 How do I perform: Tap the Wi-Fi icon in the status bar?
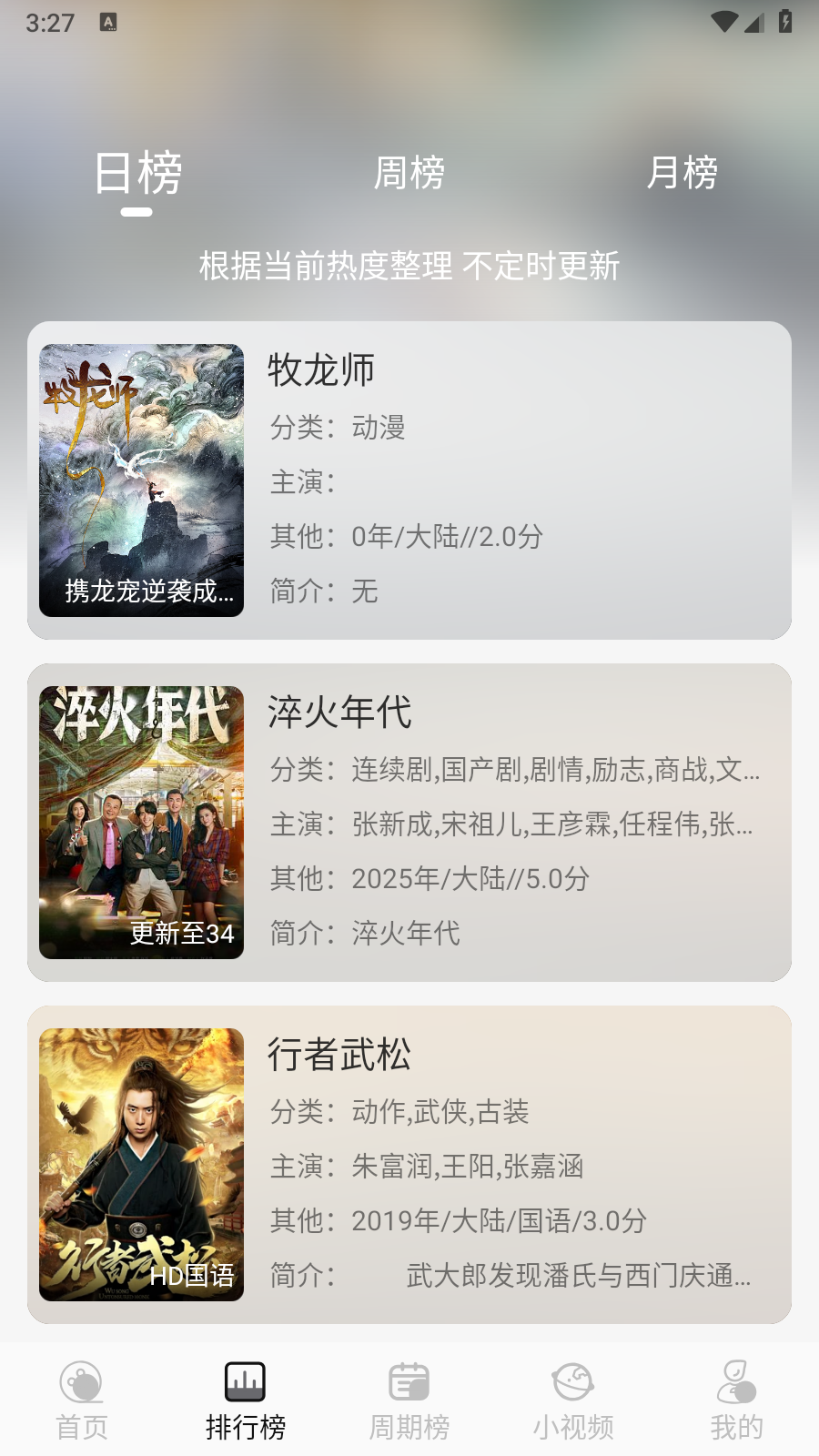point(723,23)
